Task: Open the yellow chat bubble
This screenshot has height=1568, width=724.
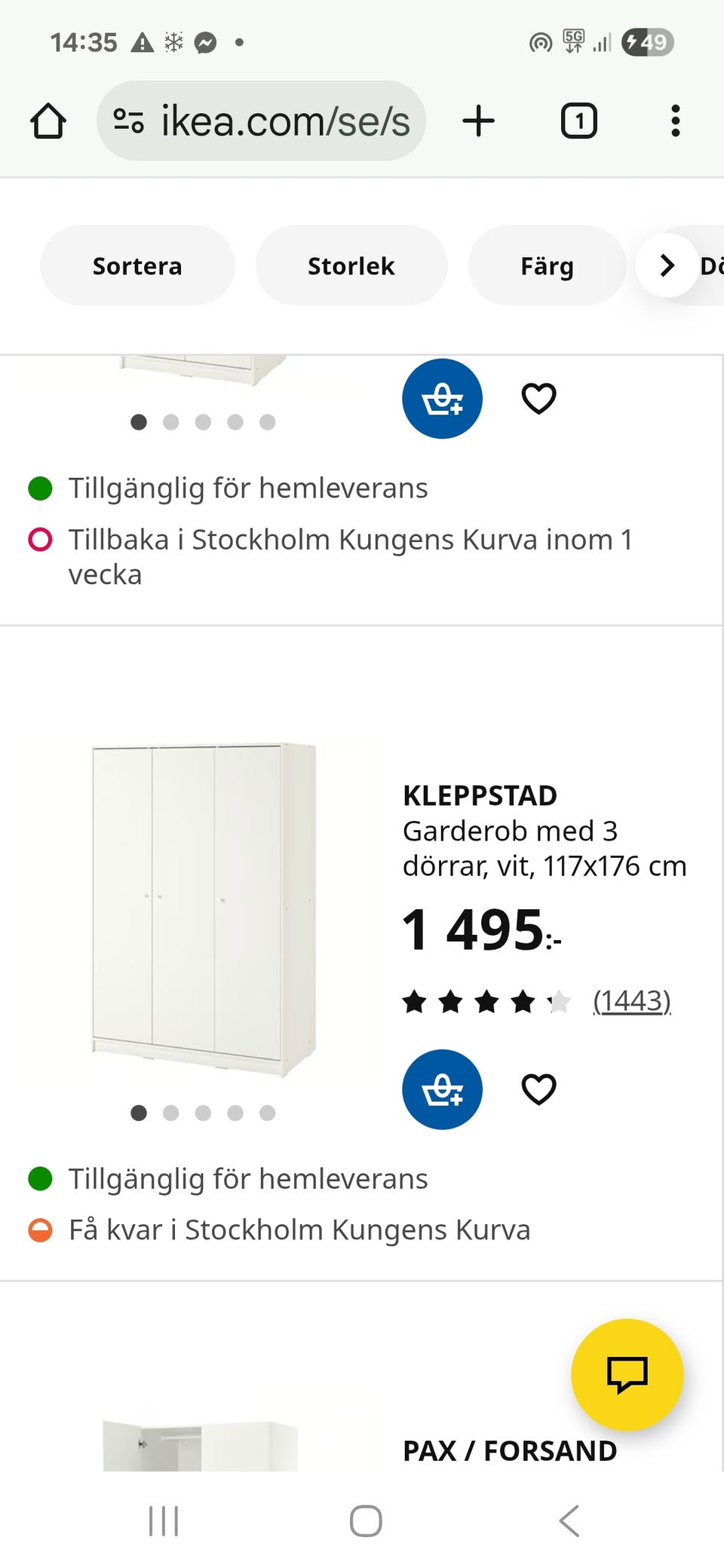Action: (627, 1375)
